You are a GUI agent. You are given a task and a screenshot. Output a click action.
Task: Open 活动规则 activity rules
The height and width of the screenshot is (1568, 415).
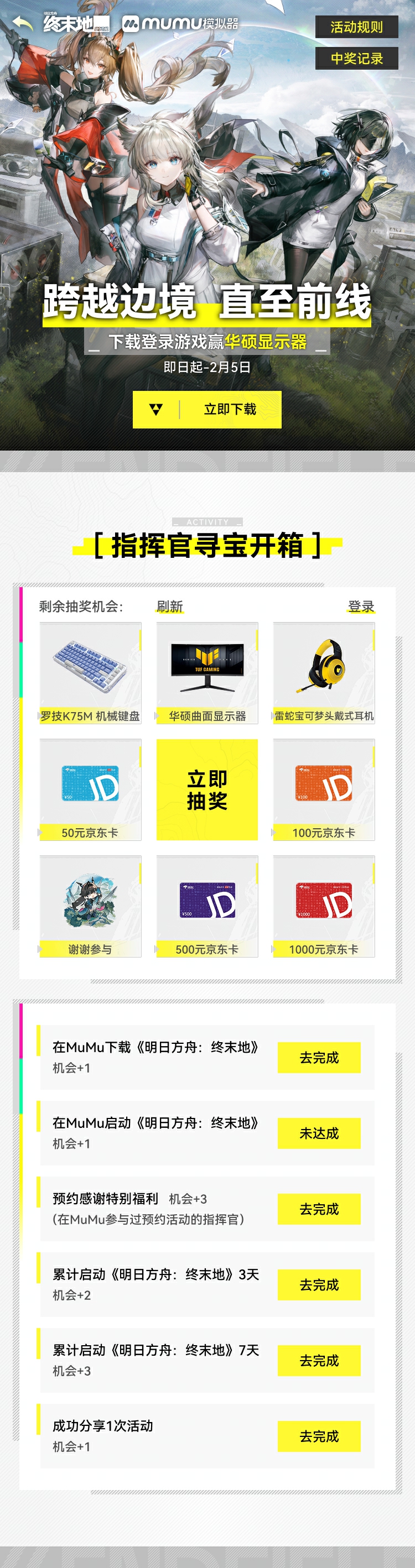[x=356, y=27]
